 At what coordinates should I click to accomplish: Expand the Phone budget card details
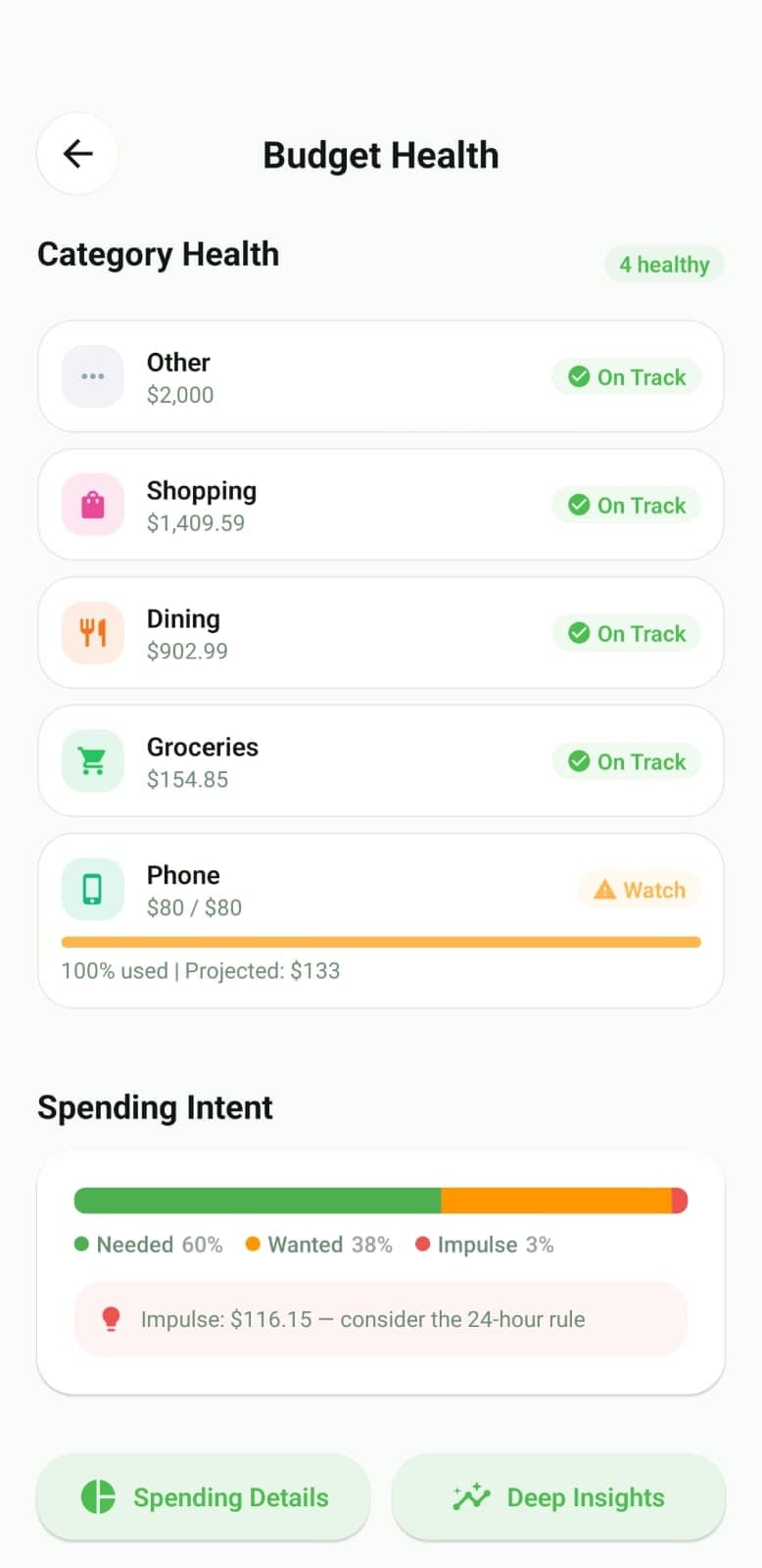click(380, 919)
